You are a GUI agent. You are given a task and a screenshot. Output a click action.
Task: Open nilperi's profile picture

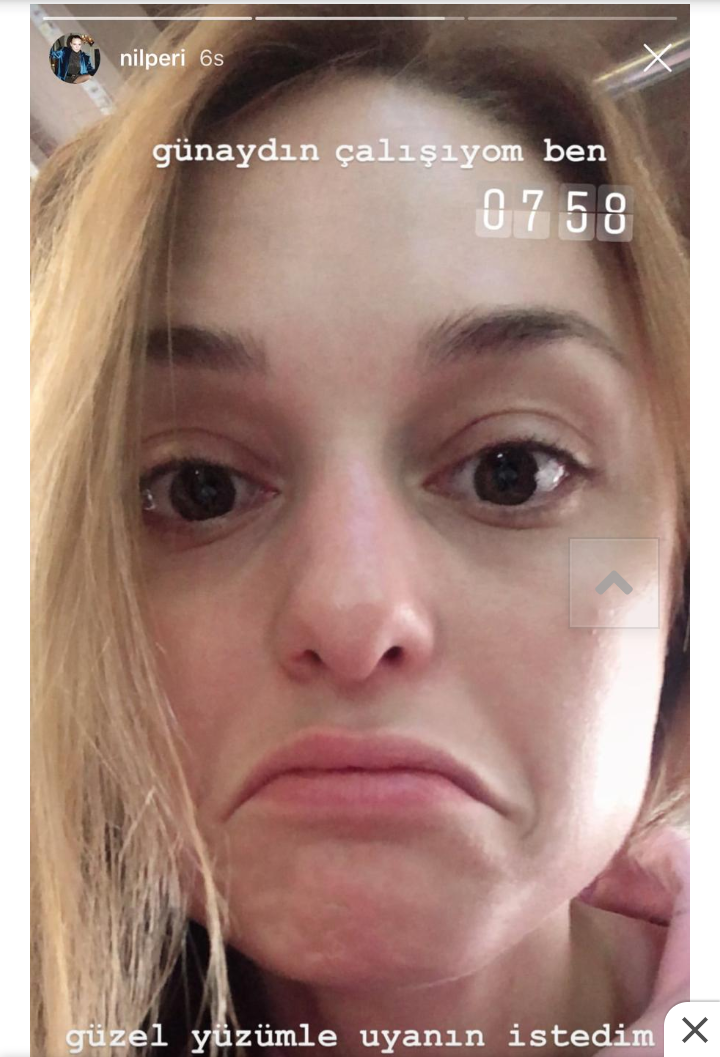point(75,59)
